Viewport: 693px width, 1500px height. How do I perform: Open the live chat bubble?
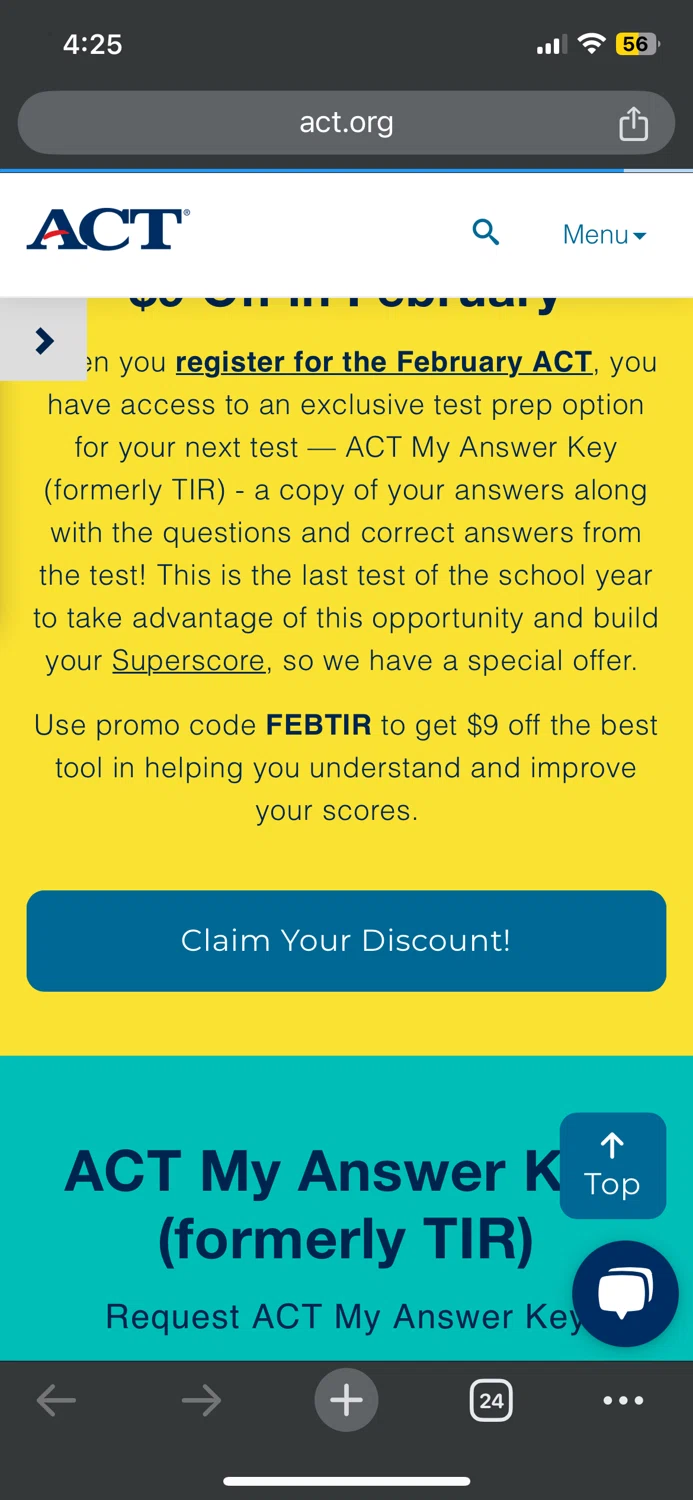coord(625,1294)
